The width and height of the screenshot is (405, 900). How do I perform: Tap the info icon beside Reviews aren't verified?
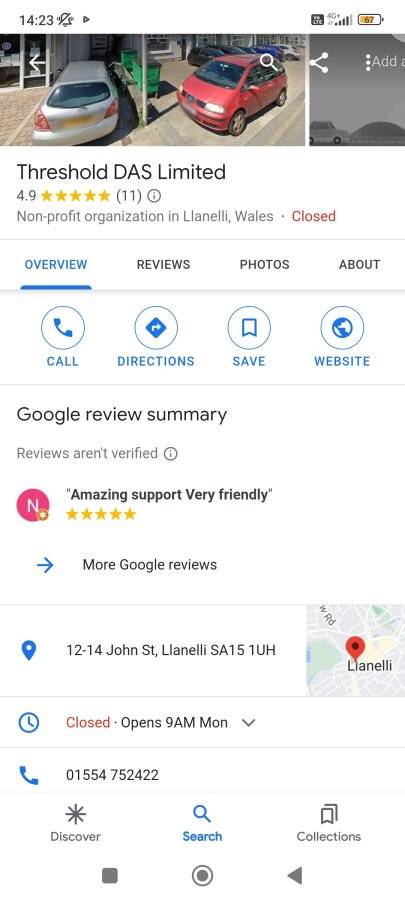coord(170,453)
